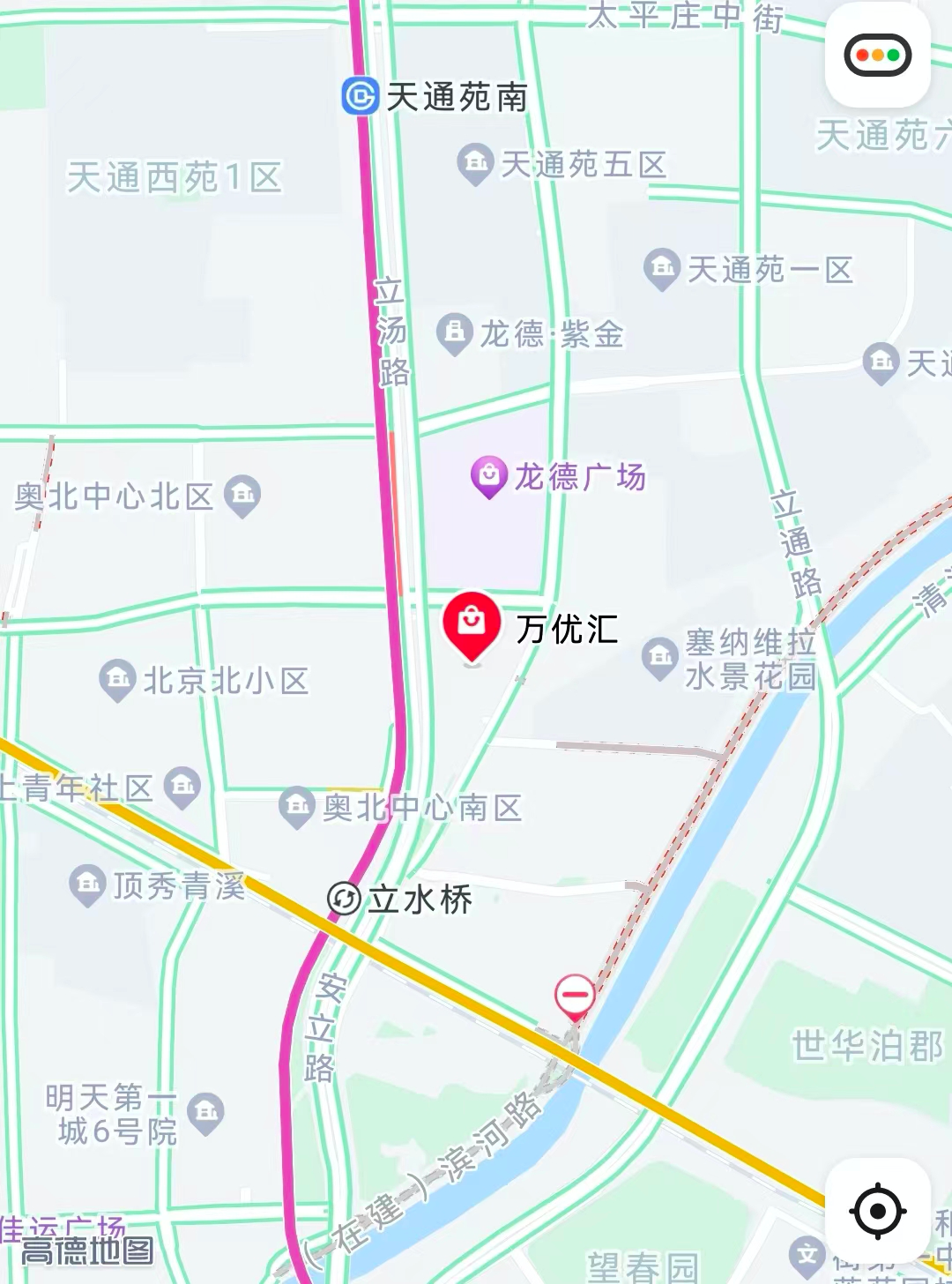Image resolution: width=952 pixels, height=1284 pixels.
Task: Open the 奥北中心南区 marker
Action: pos(297,806)
